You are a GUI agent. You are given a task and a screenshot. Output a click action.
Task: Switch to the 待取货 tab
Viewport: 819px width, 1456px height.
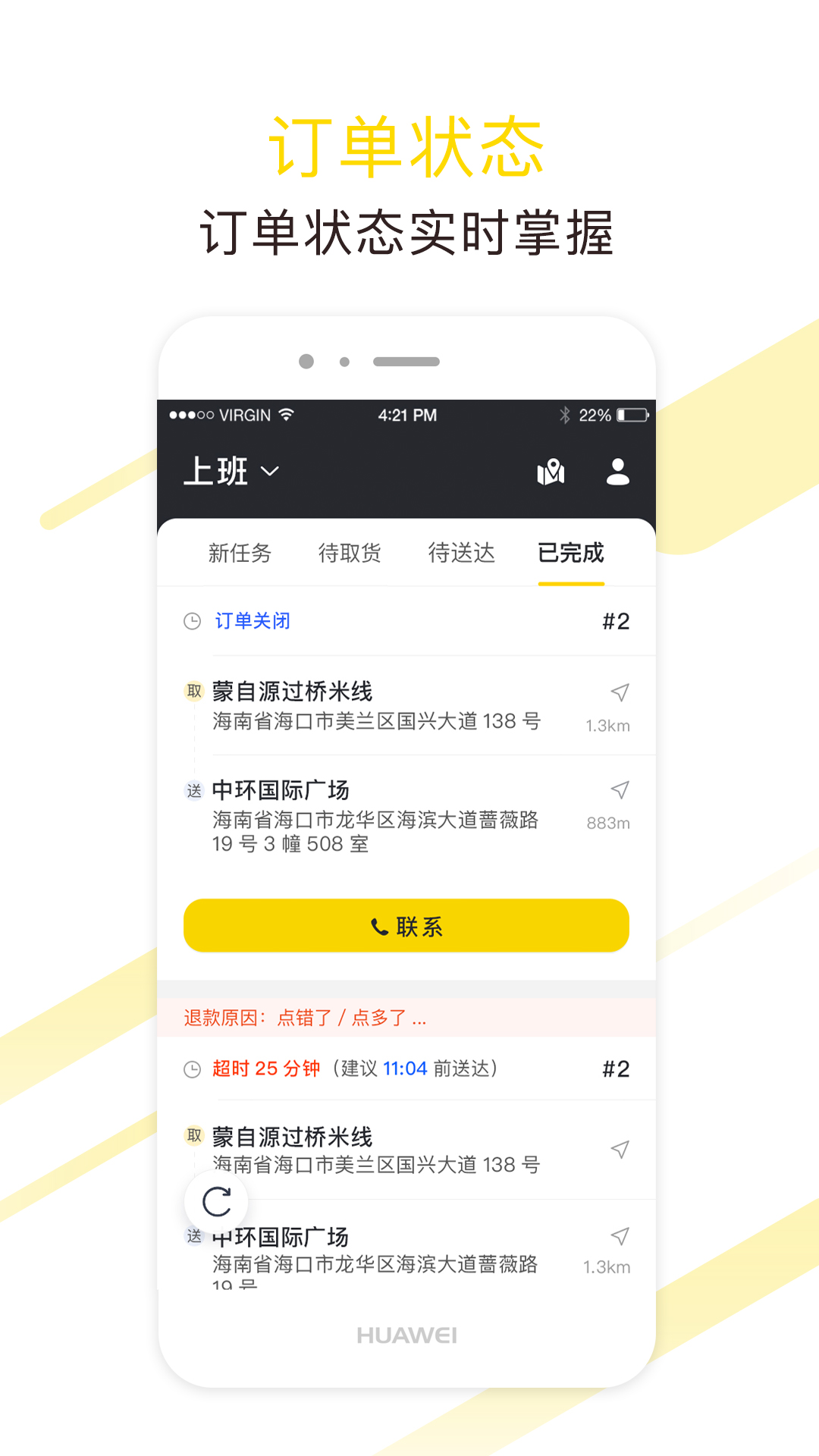click(350, 553)
